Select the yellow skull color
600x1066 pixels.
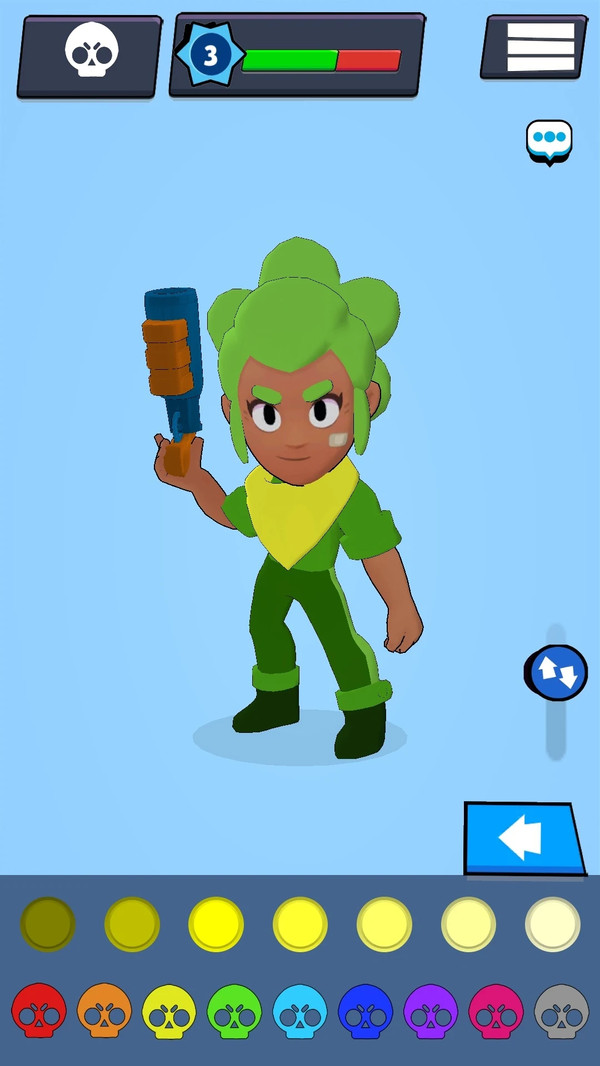[169, 1011]
